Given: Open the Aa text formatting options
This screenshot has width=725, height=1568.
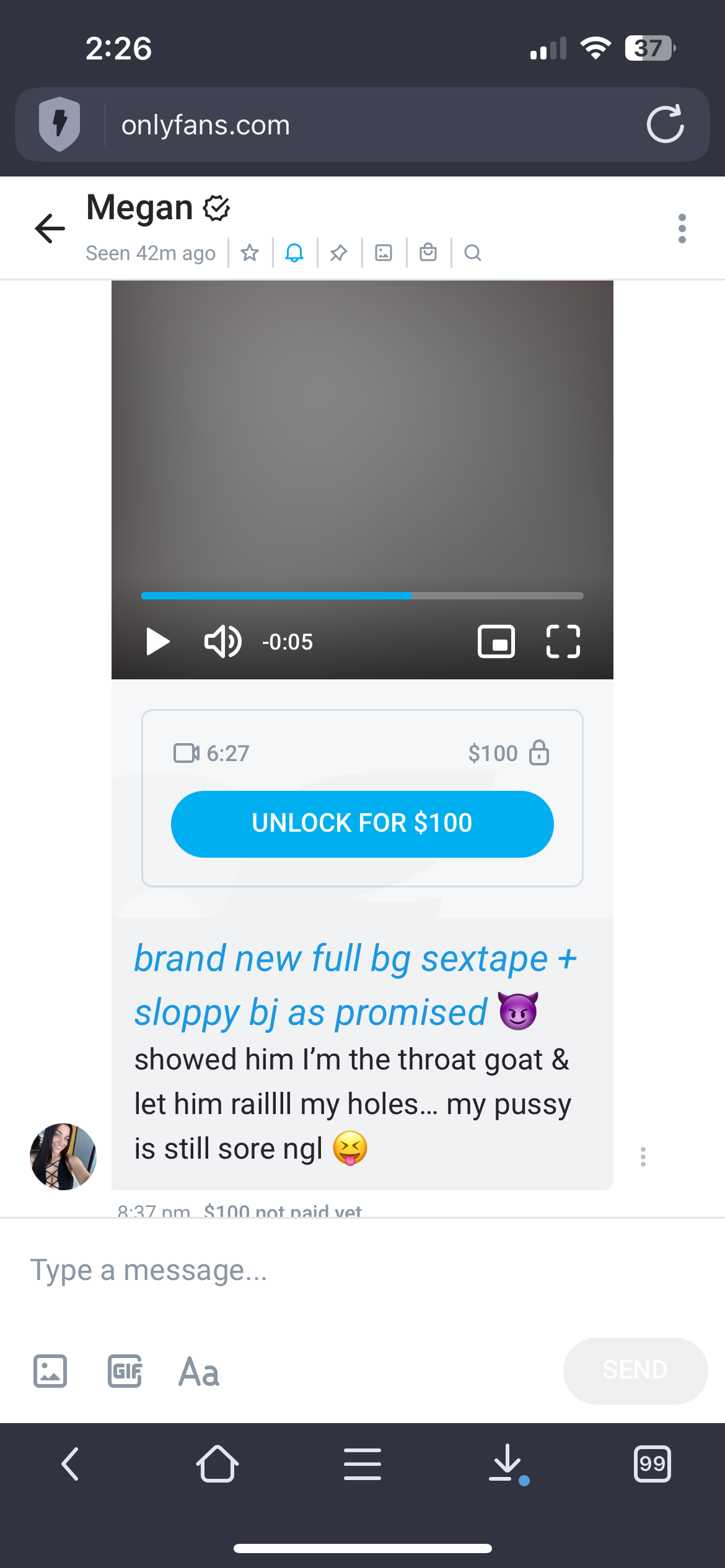Looking at the screenshot, I should pyautogui.click(x=199, y=1371).
